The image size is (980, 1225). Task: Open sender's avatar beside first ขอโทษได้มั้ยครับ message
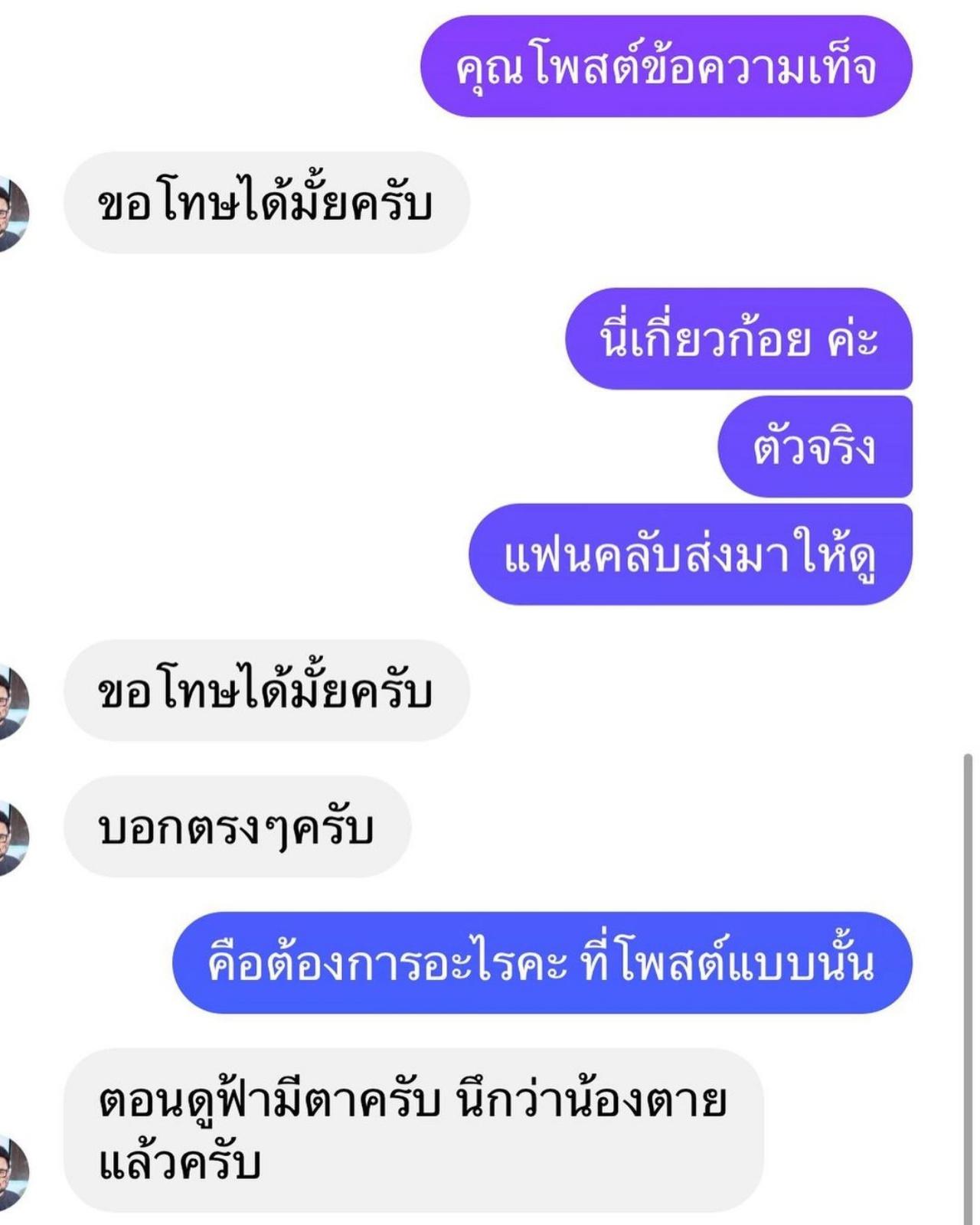click(x=11, y=214)
